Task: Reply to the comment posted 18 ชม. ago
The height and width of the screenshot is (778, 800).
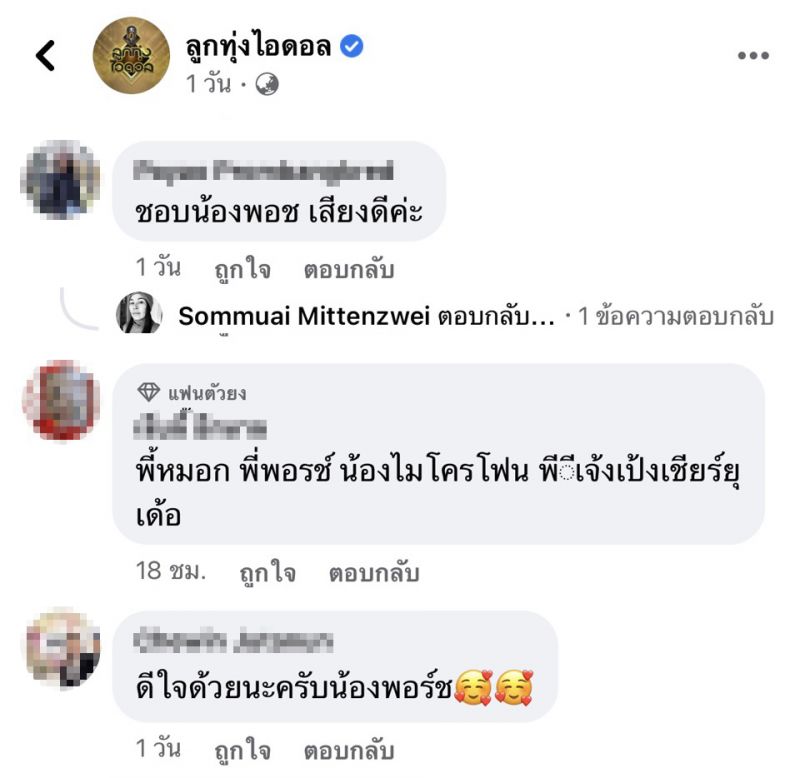Action: [x=373, y=573]
